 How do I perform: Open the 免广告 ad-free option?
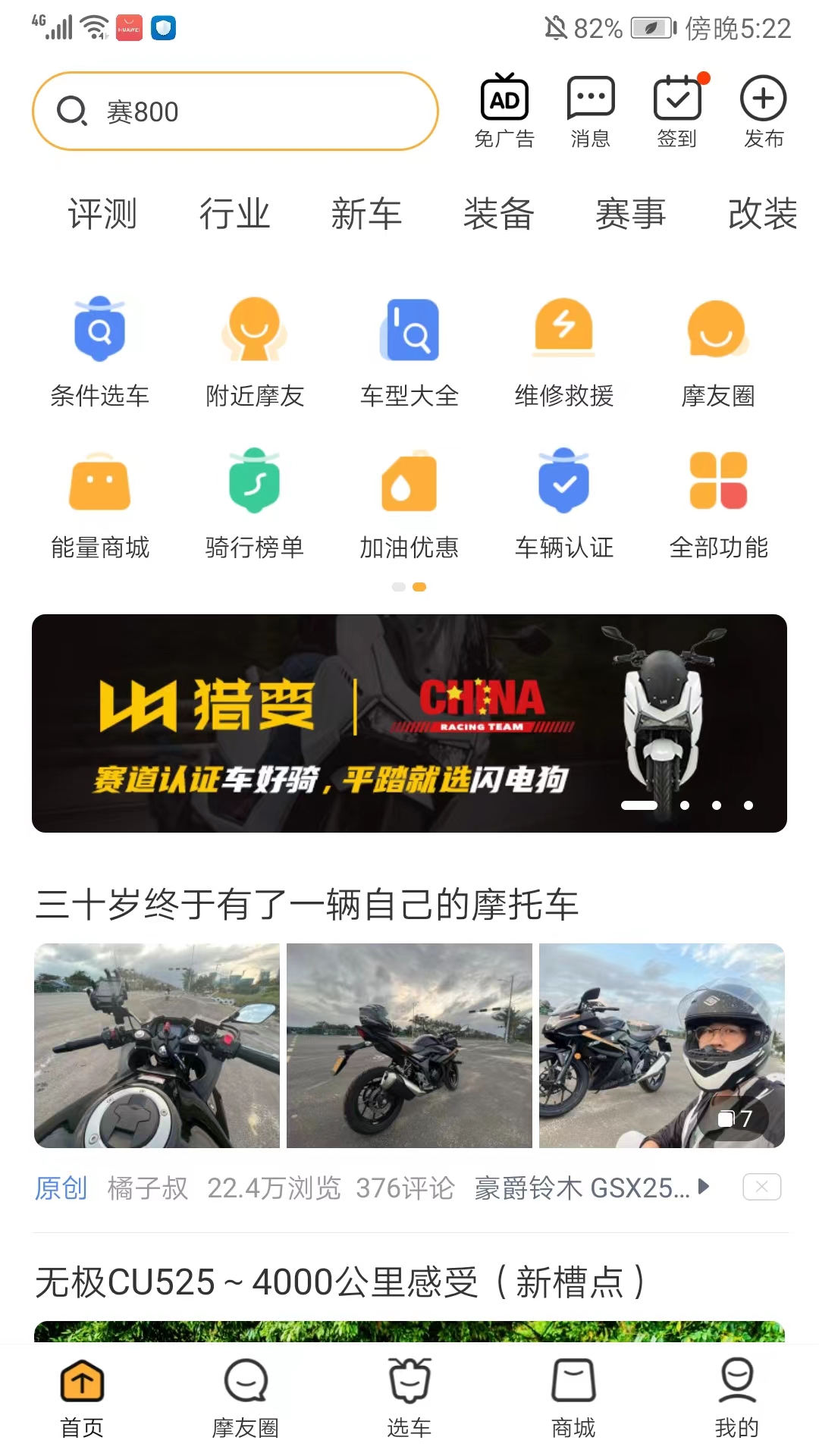[x=504, y=111]
